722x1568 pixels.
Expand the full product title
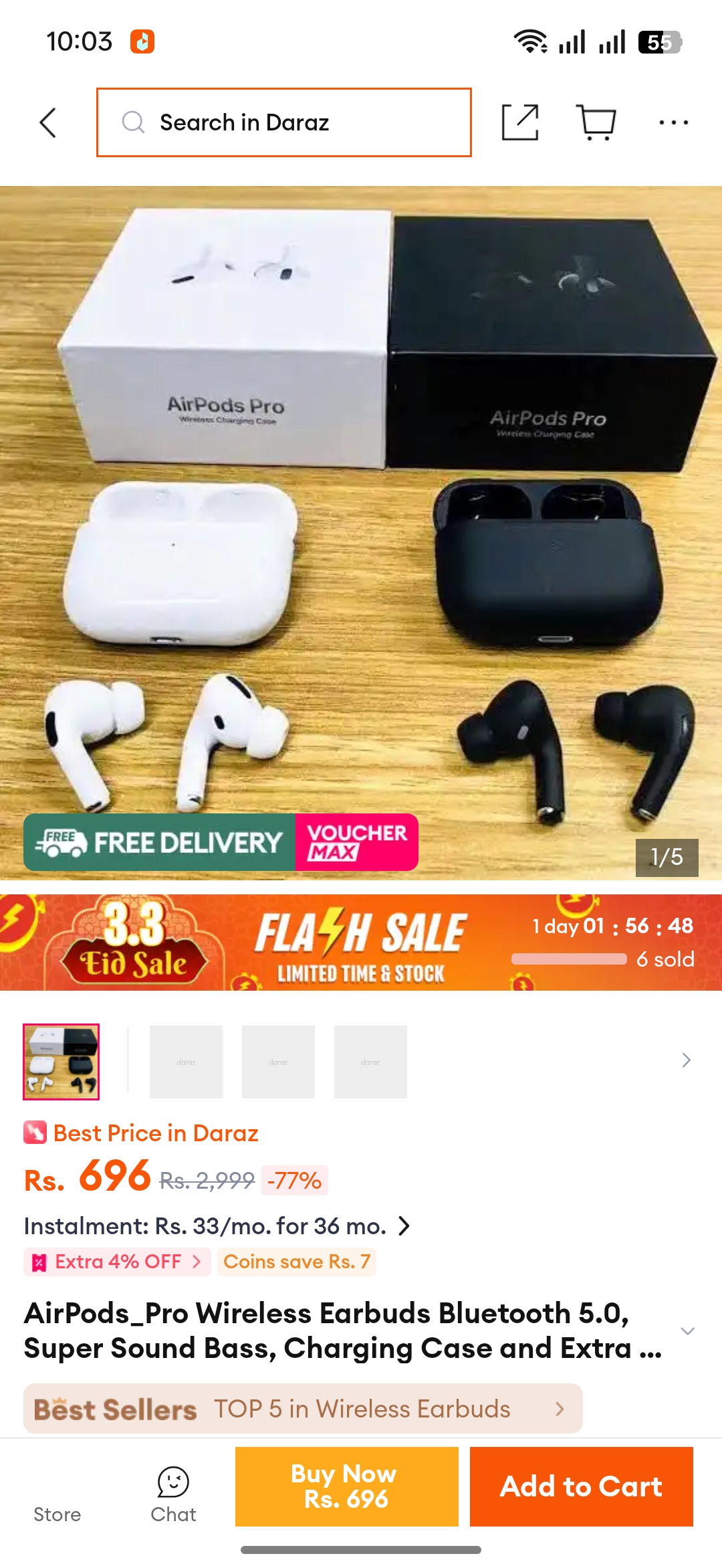(687, 1331)
